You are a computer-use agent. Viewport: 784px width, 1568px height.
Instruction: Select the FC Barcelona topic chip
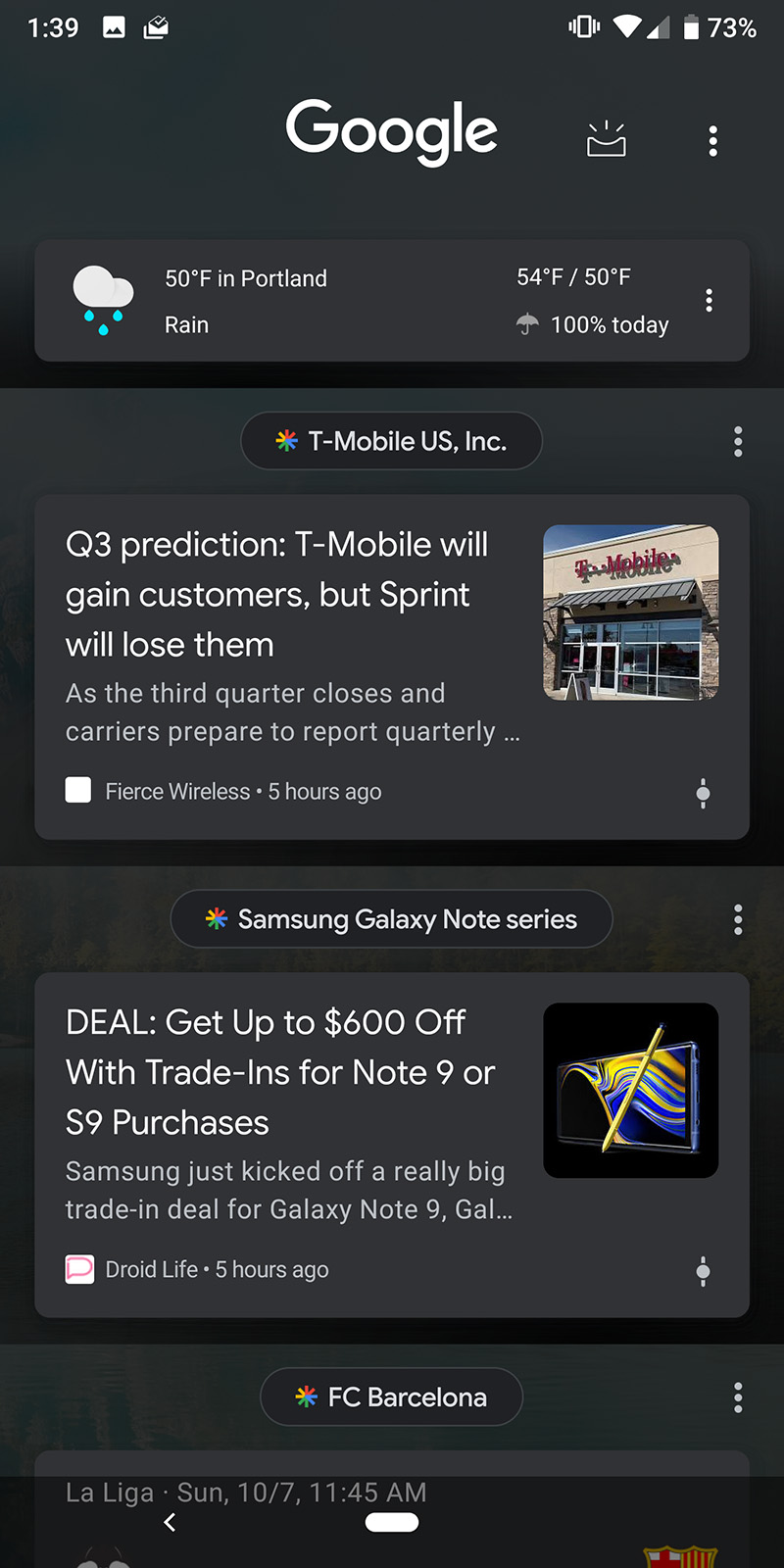tap(391, 1397)
